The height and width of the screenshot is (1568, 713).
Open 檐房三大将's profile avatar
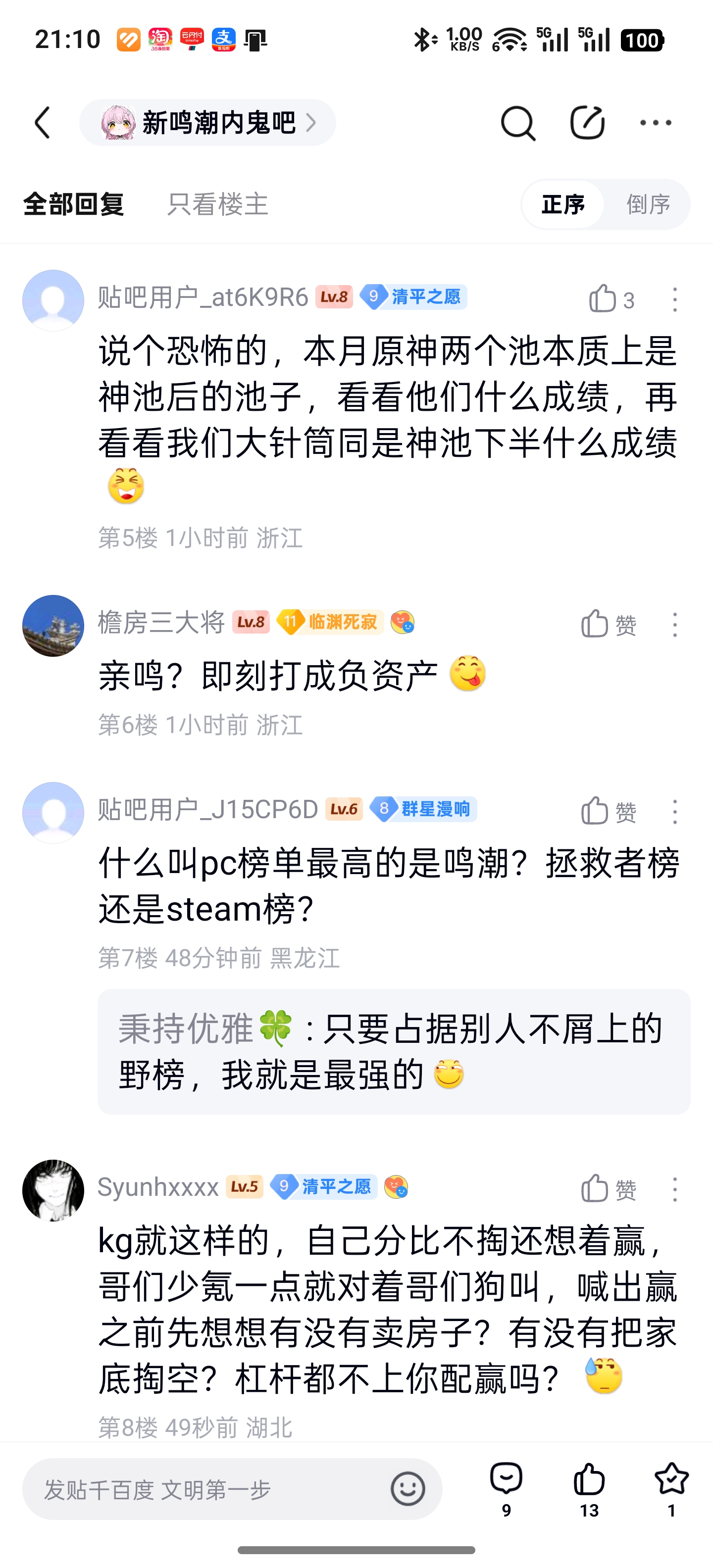click(53, 625)
